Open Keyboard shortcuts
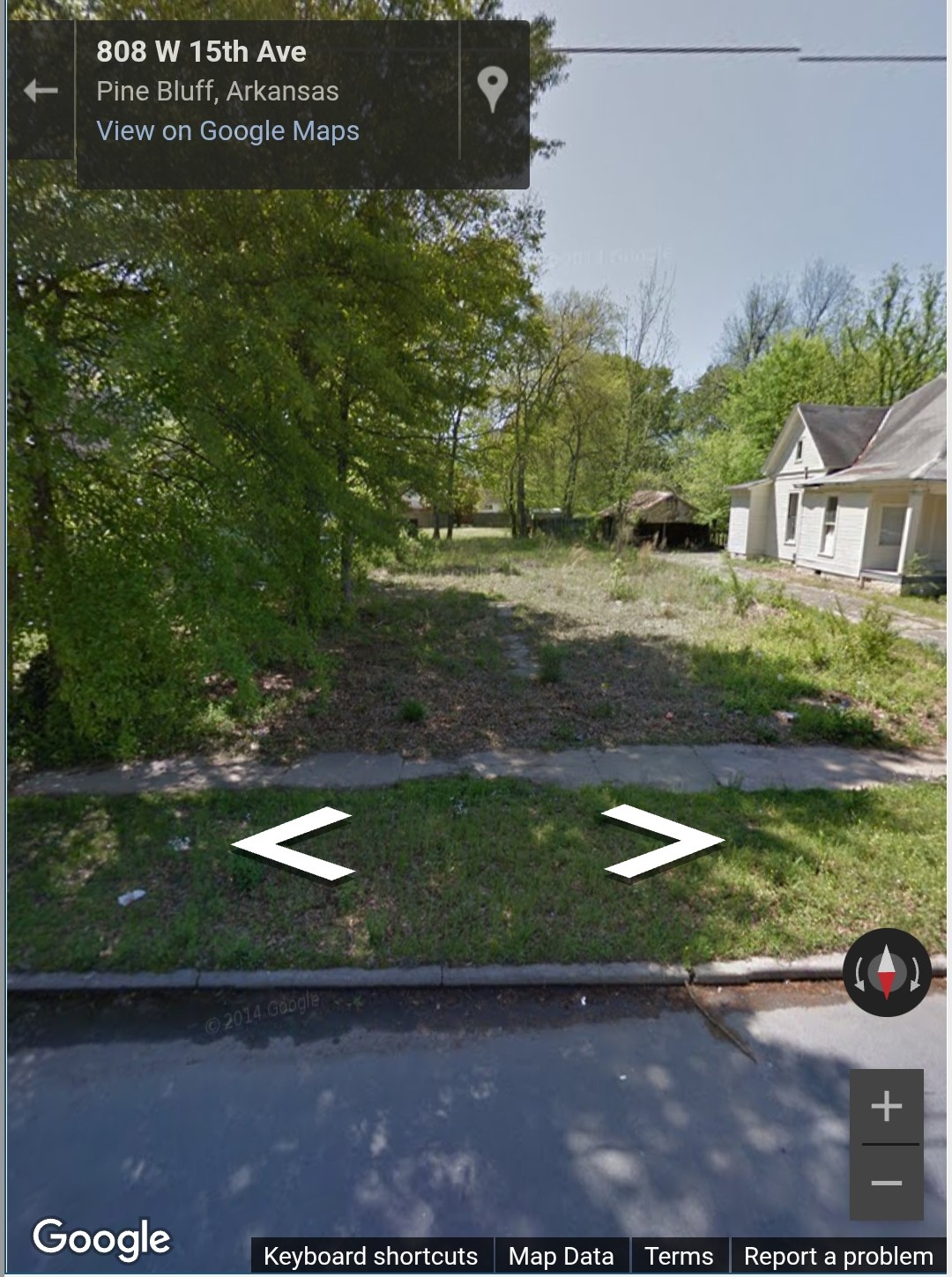This screenshot has width=952, height=1277. coord(370,1256)
